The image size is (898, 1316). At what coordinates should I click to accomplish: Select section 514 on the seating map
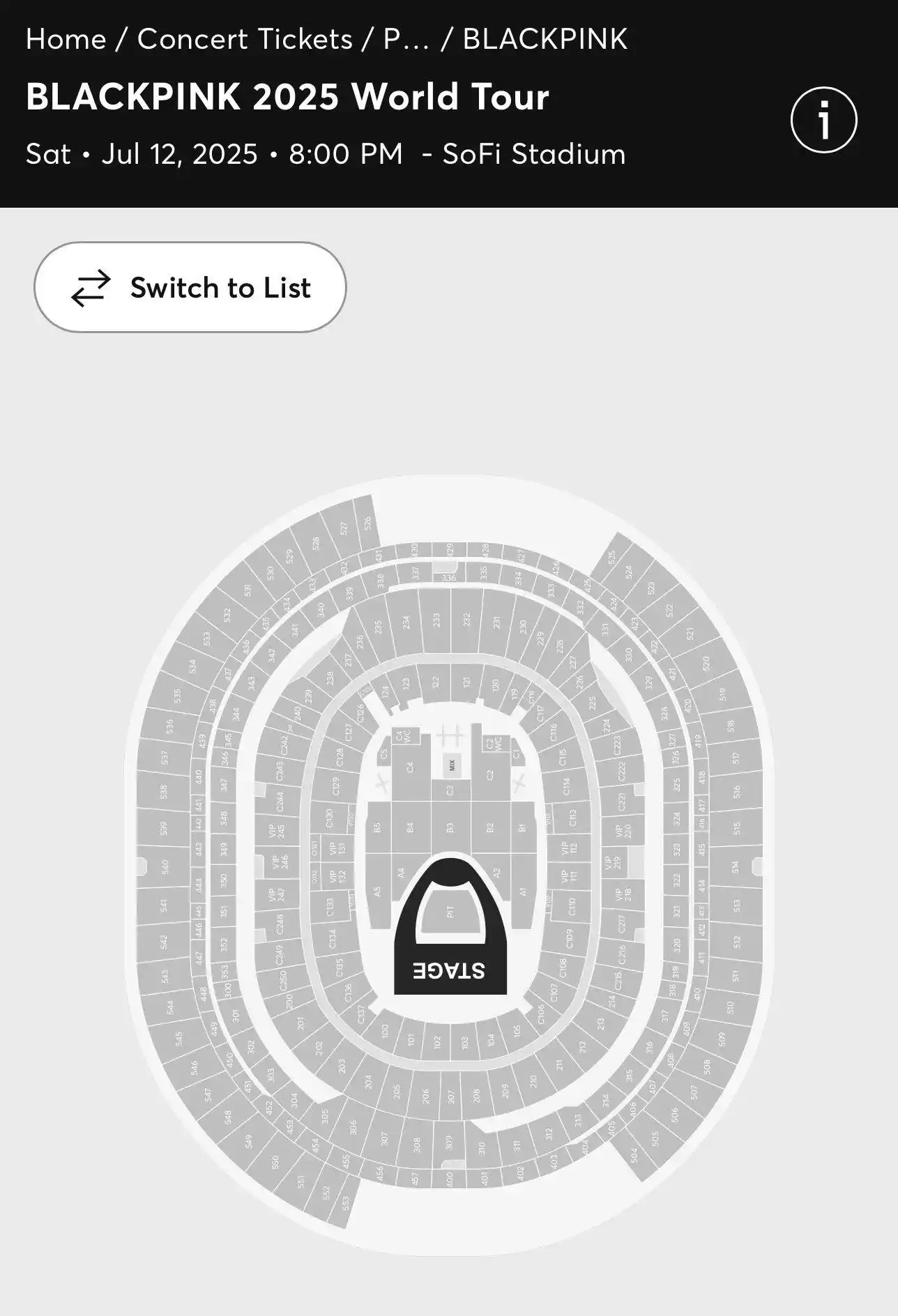(735, 866)
